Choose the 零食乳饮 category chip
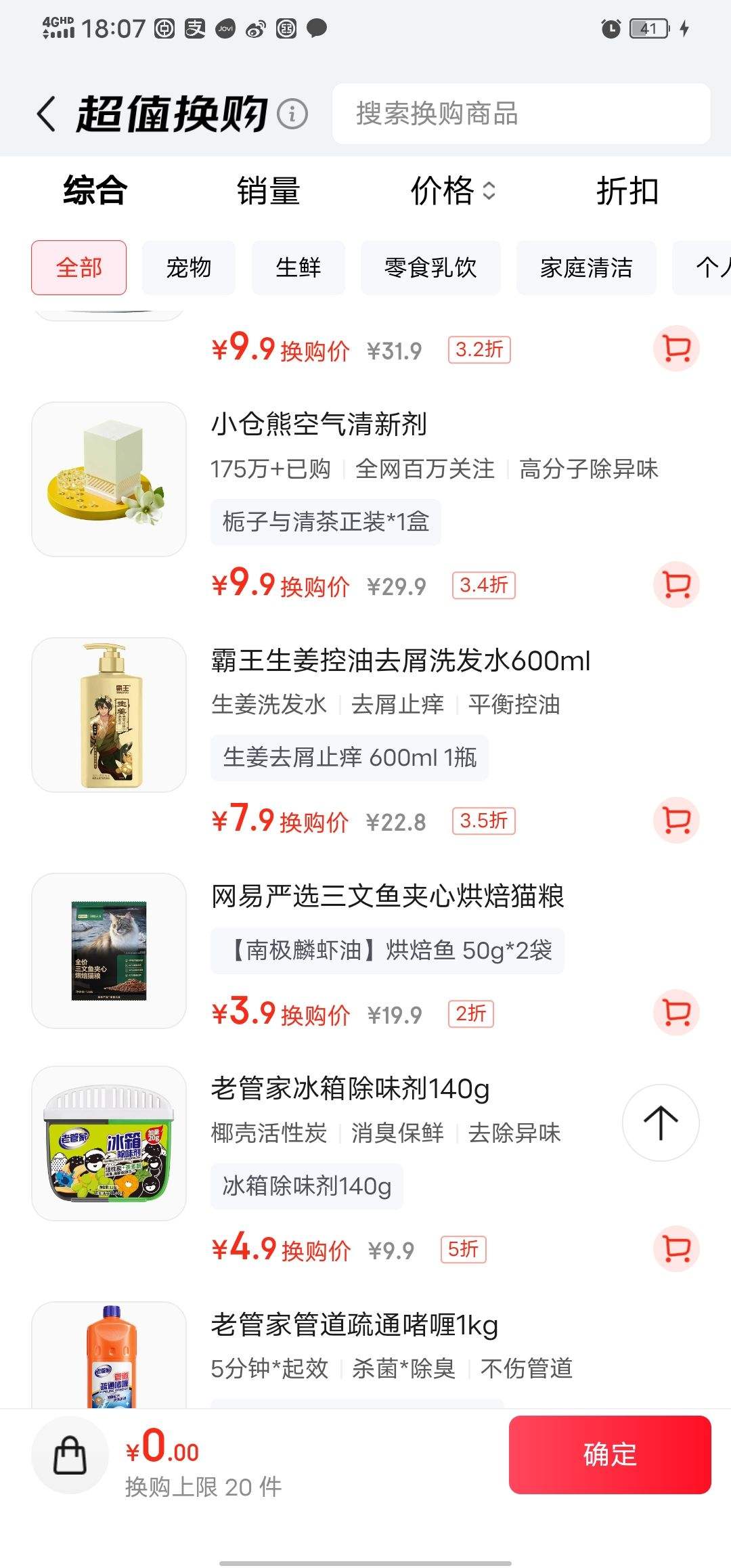The image size is (731, 1568). pyautogui.click(x=430, y=268)
